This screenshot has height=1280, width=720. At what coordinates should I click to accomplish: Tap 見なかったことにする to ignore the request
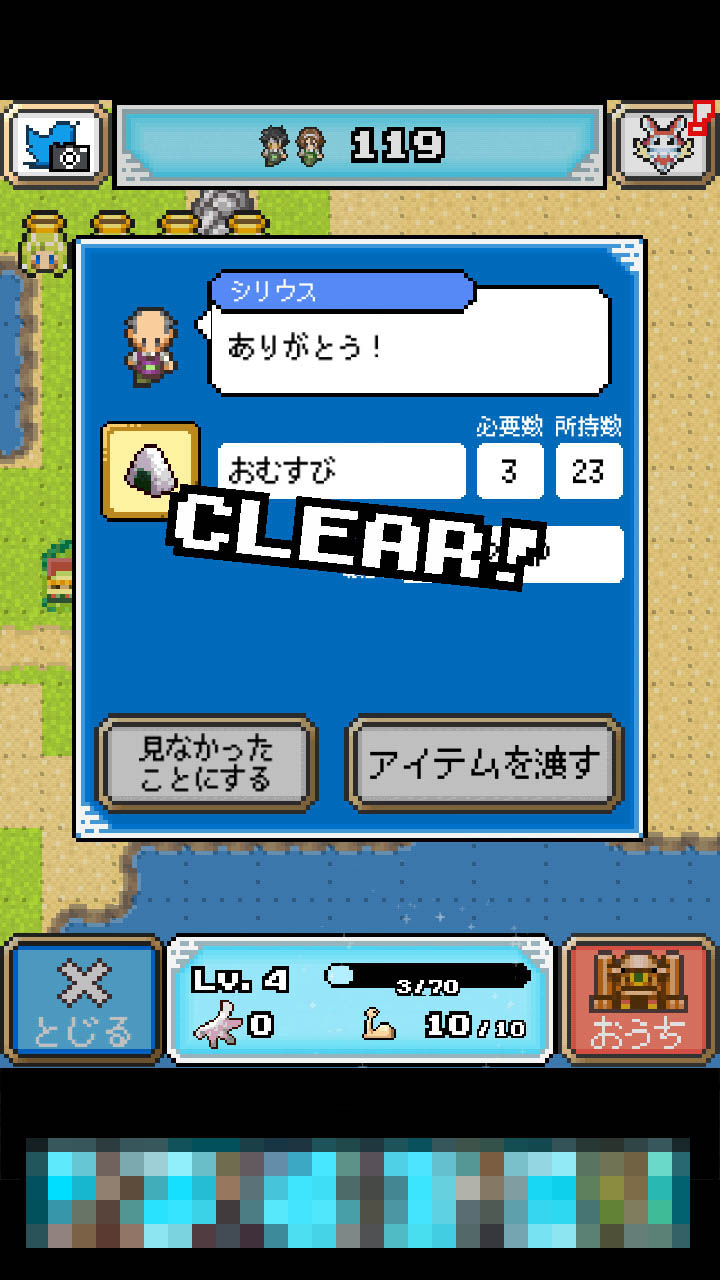206,763
